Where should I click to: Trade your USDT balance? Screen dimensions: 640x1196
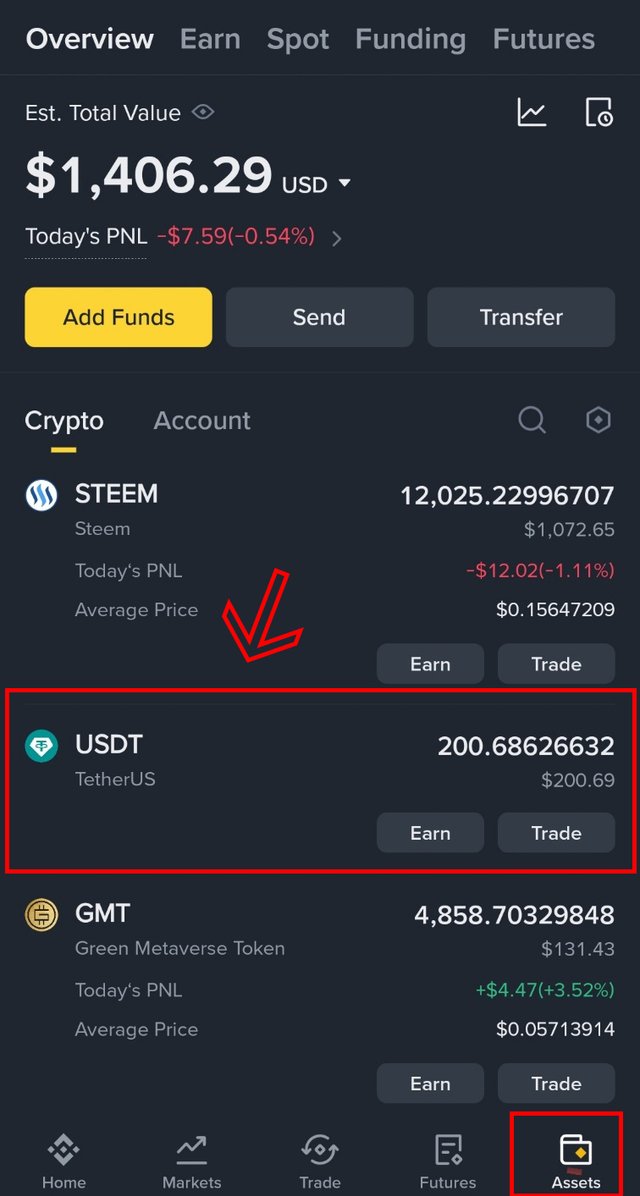(556, 833)
